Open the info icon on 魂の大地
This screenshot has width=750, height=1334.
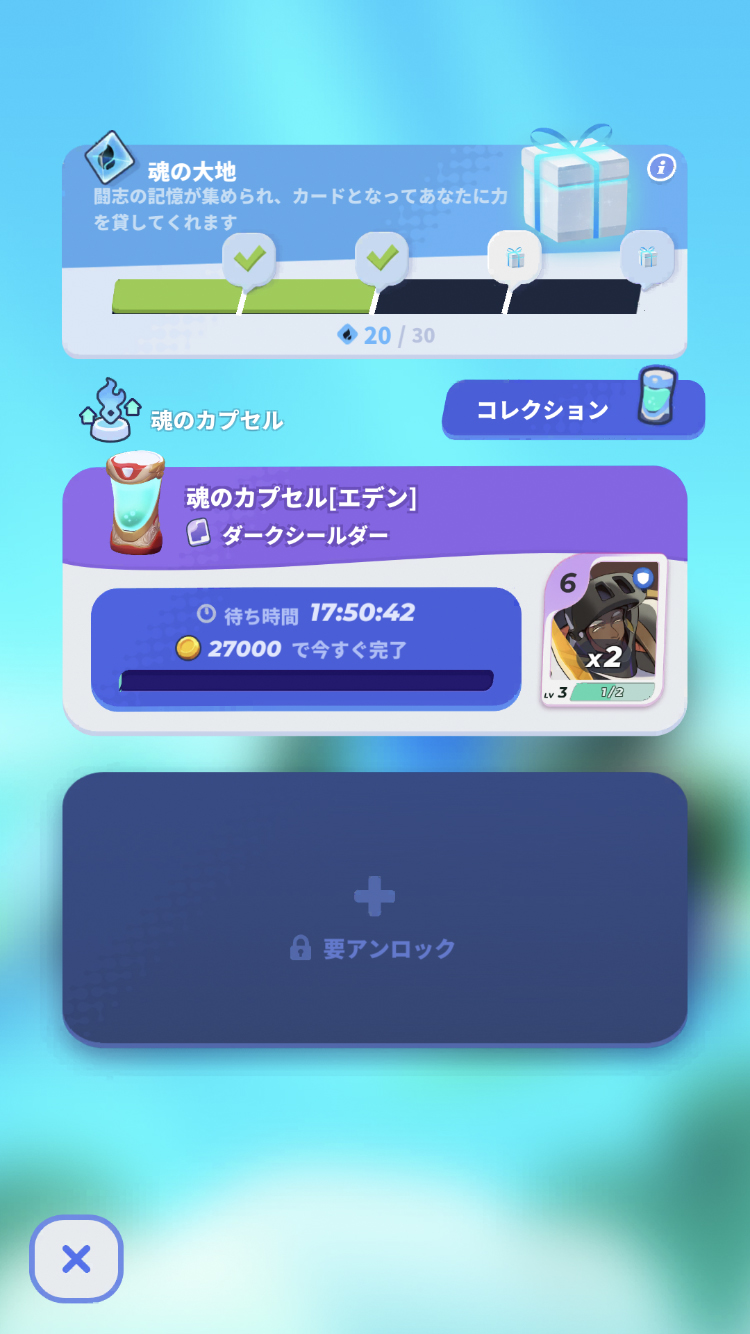661,168
